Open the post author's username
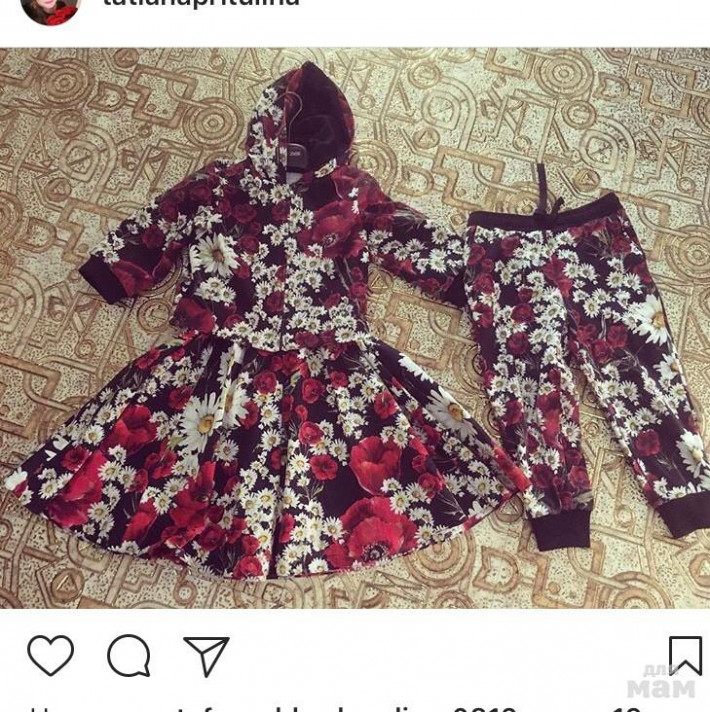The height and width of the screenshot is (712, 710). (200, 4)
